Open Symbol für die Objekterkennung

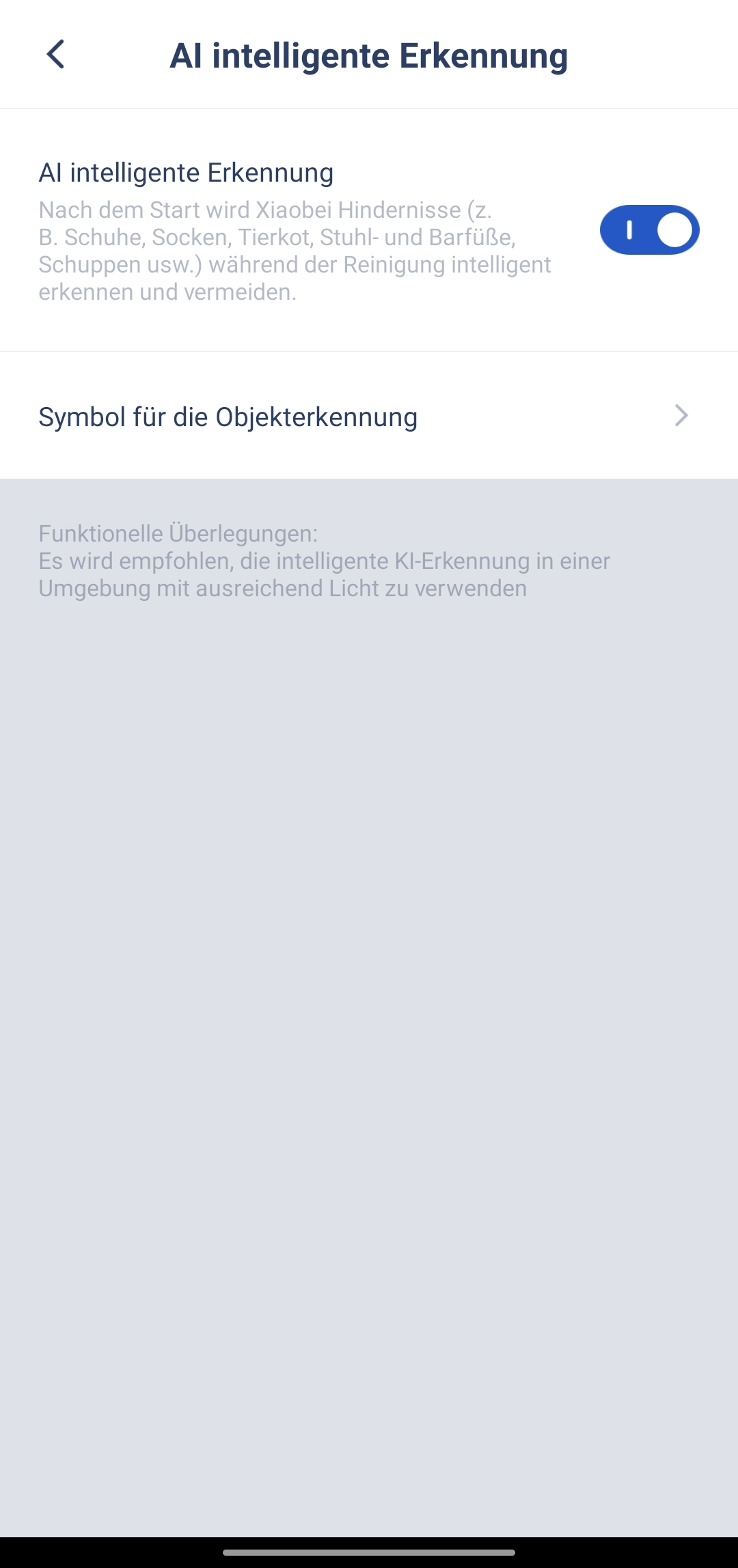pyautogui.click(x=369, y=416)
